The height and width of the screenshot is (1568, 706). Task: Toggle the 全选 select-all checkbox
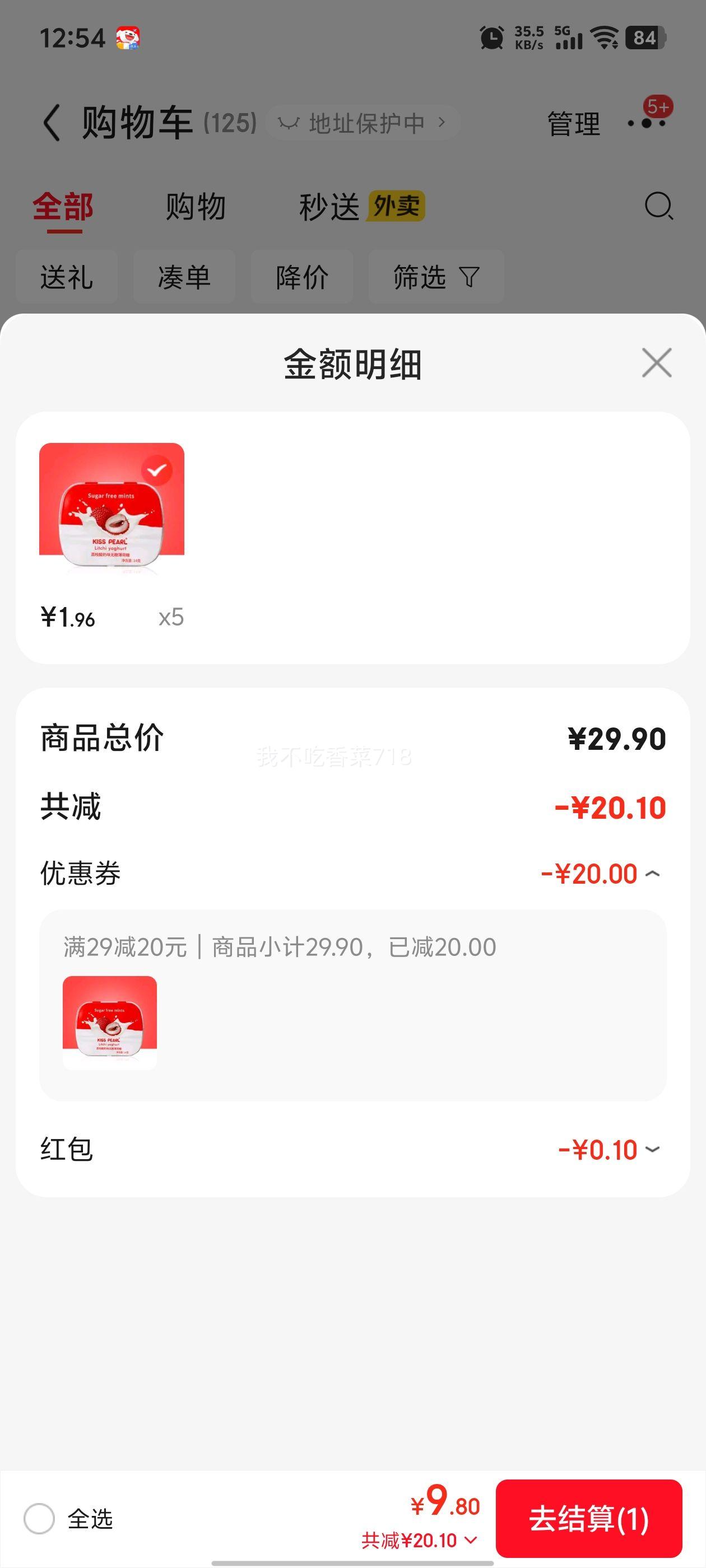[x=40, y=1519]
